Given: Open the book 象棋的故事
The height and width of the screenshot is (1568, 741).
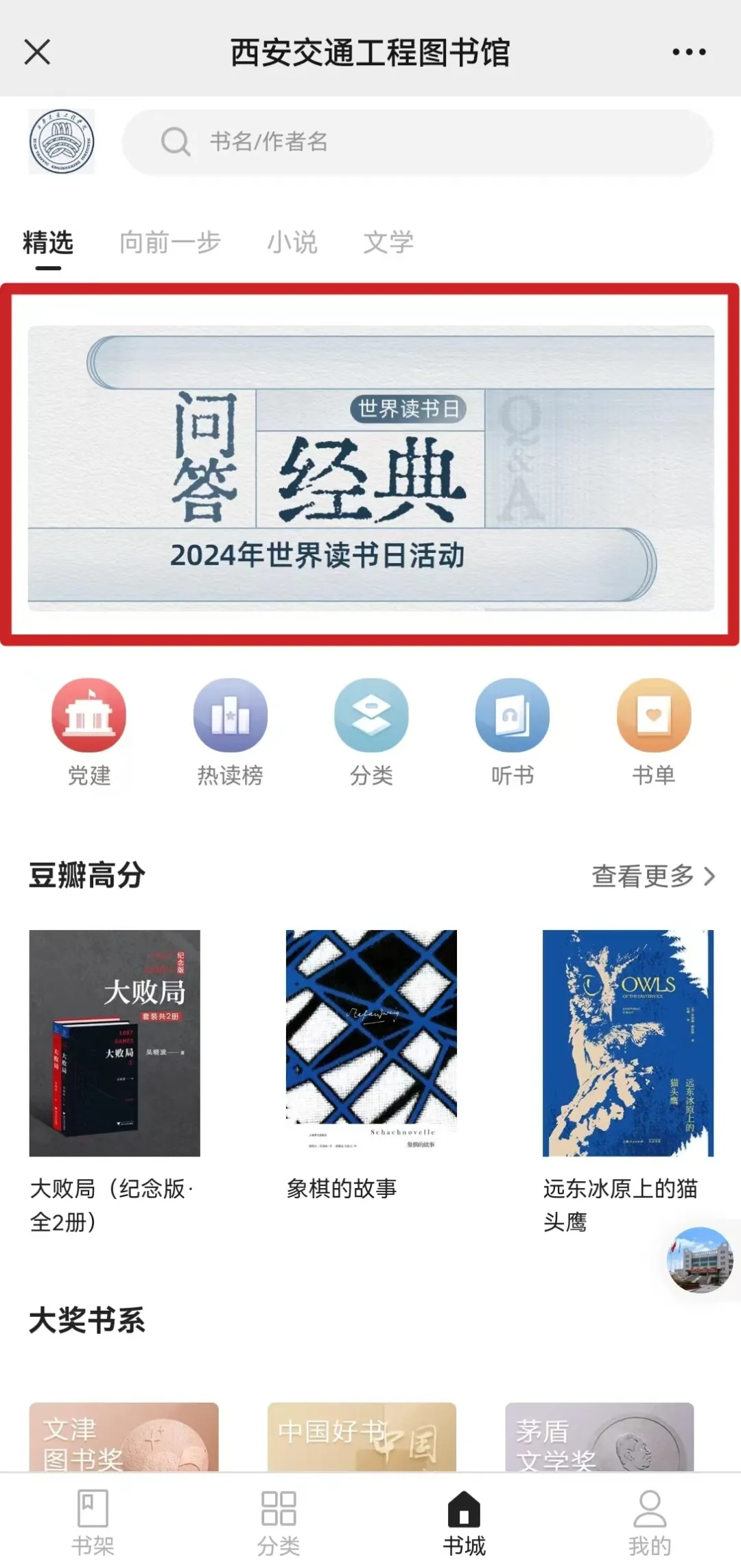Looking at the screenshot, I should 371,1043.
